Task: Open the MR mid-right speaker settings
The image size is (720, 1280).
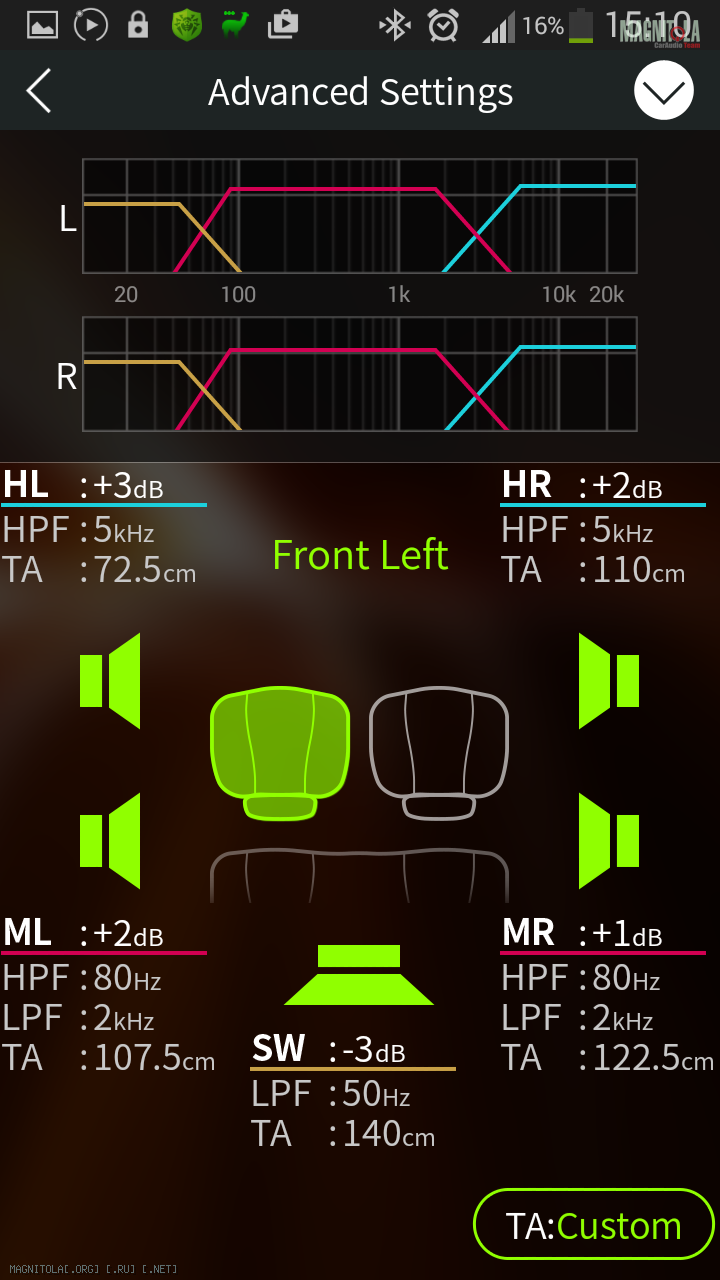Action: [607, 995]
